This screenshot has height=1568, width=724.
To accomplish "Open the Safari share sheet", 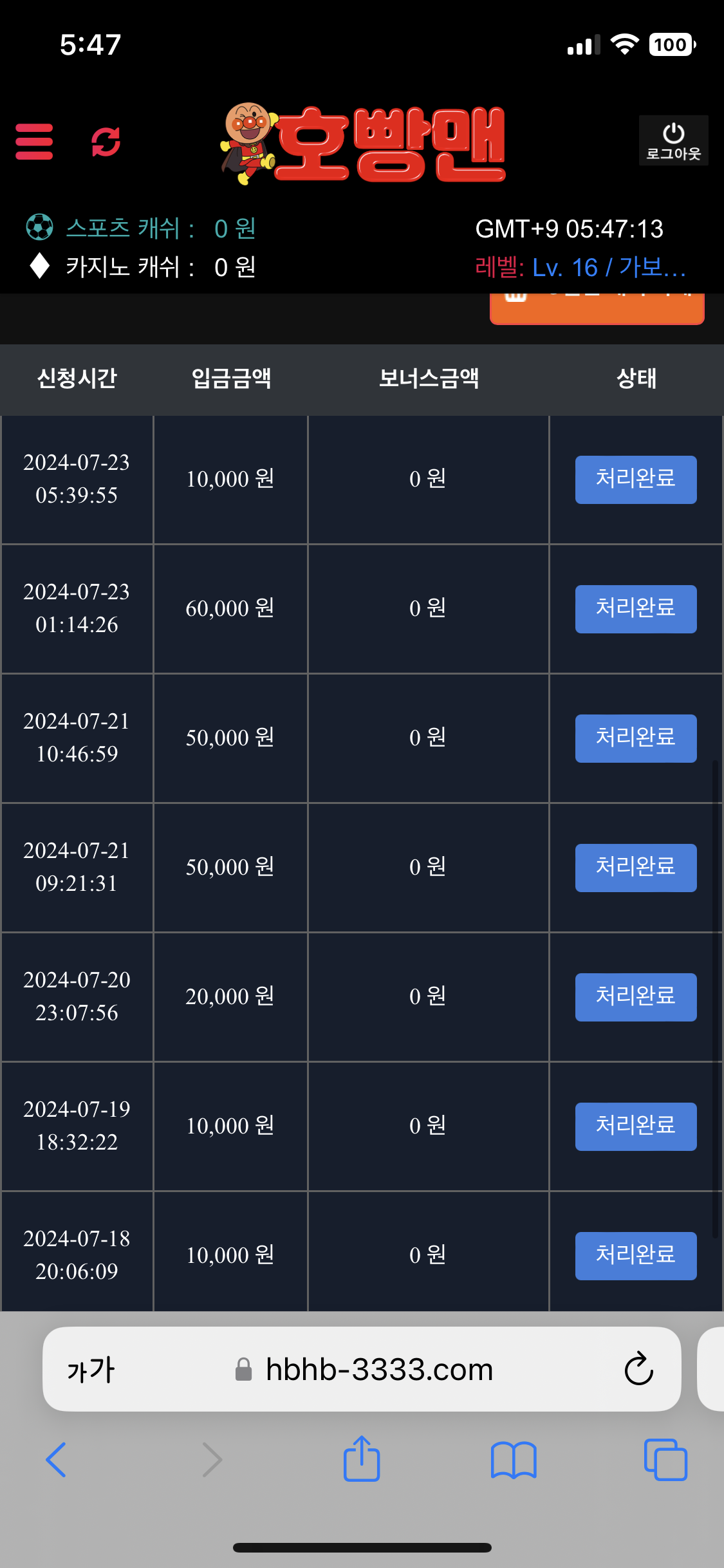I will (362, 1459).
